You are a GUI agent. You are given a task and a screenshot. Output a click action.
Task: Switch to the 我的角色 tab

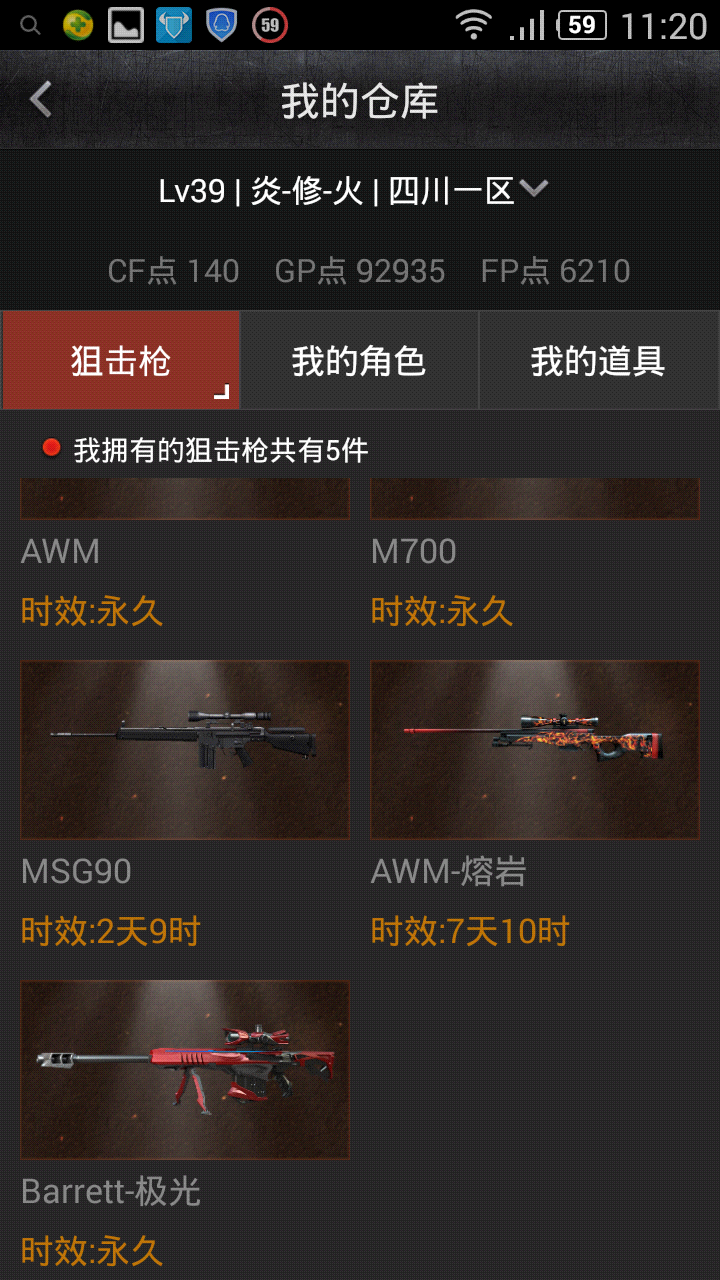(359, 360)
